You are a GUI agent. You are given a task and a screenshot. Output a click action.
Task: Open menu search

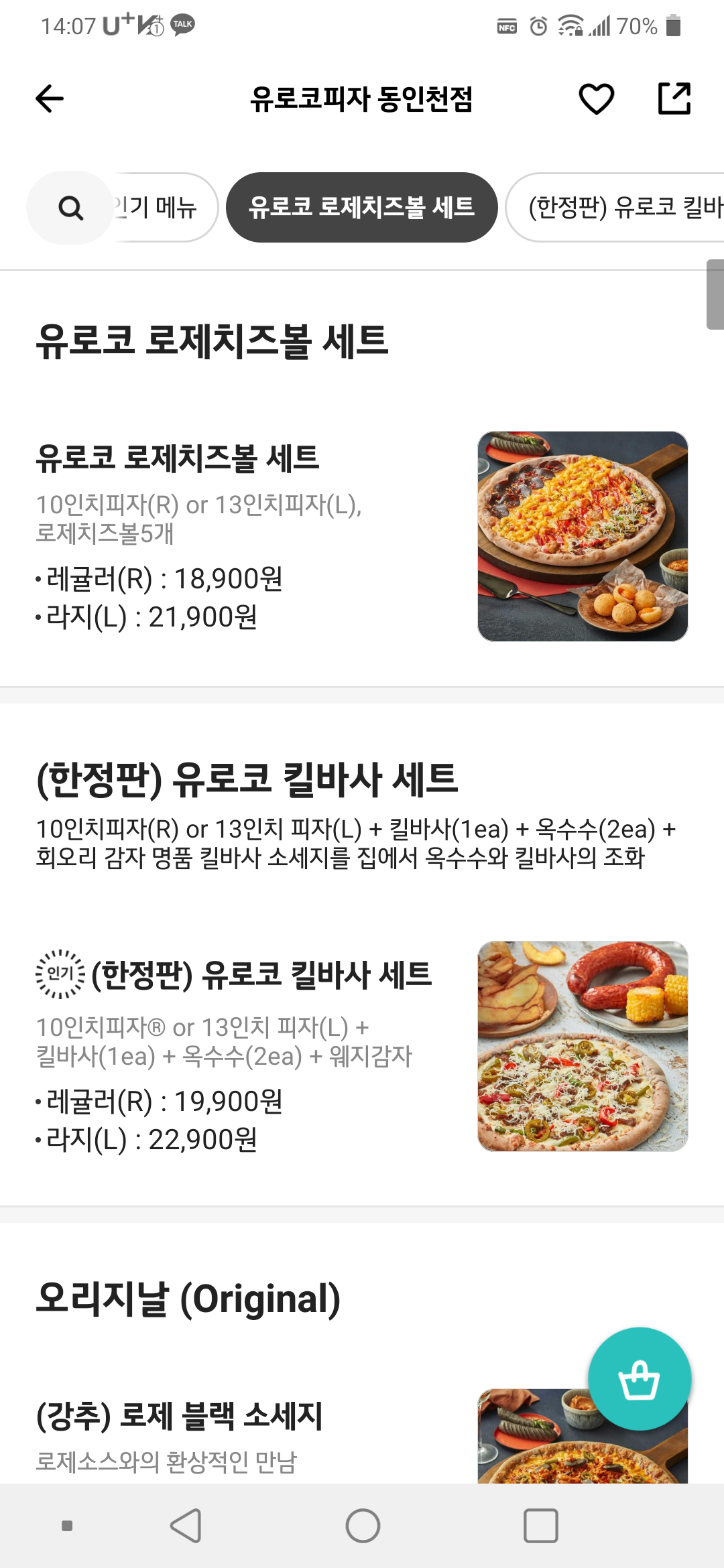pyautogui.click(x=70, y=208)
